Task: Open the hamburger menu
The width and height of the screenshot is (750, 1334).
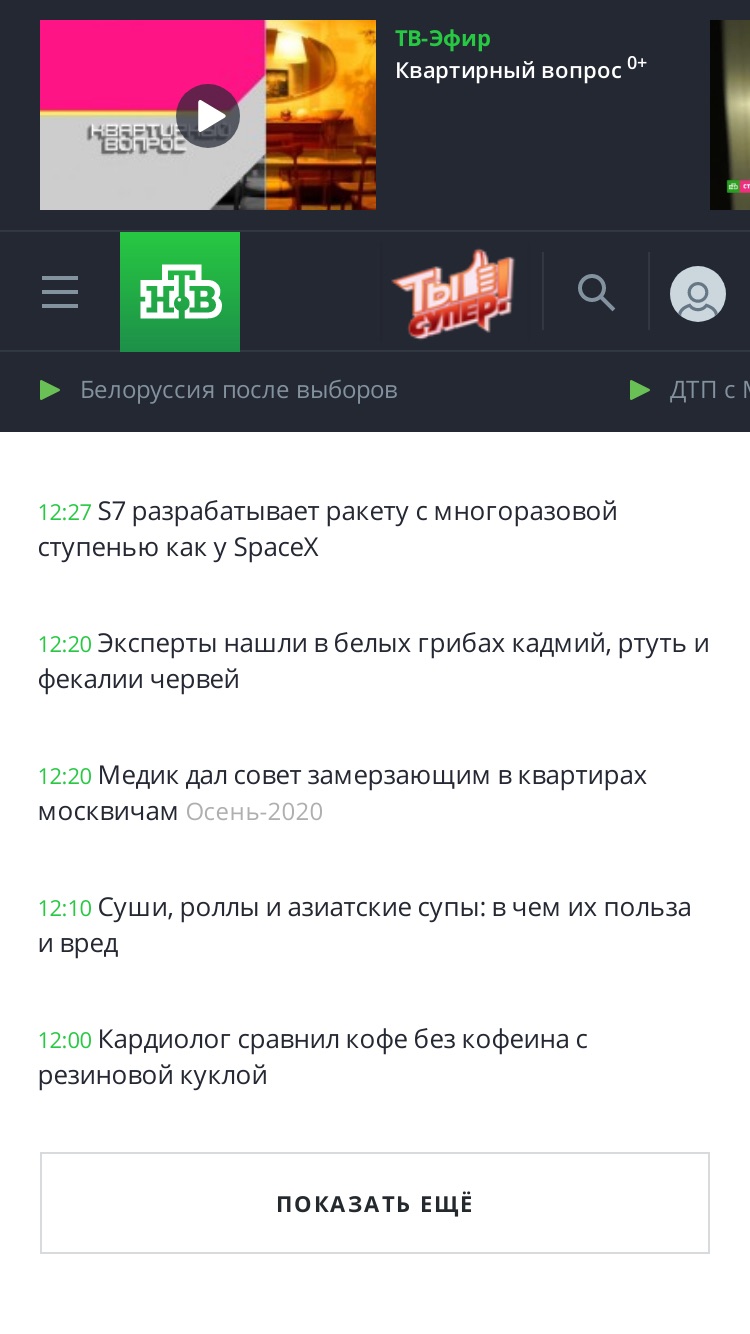Action: tap(60, 292)
